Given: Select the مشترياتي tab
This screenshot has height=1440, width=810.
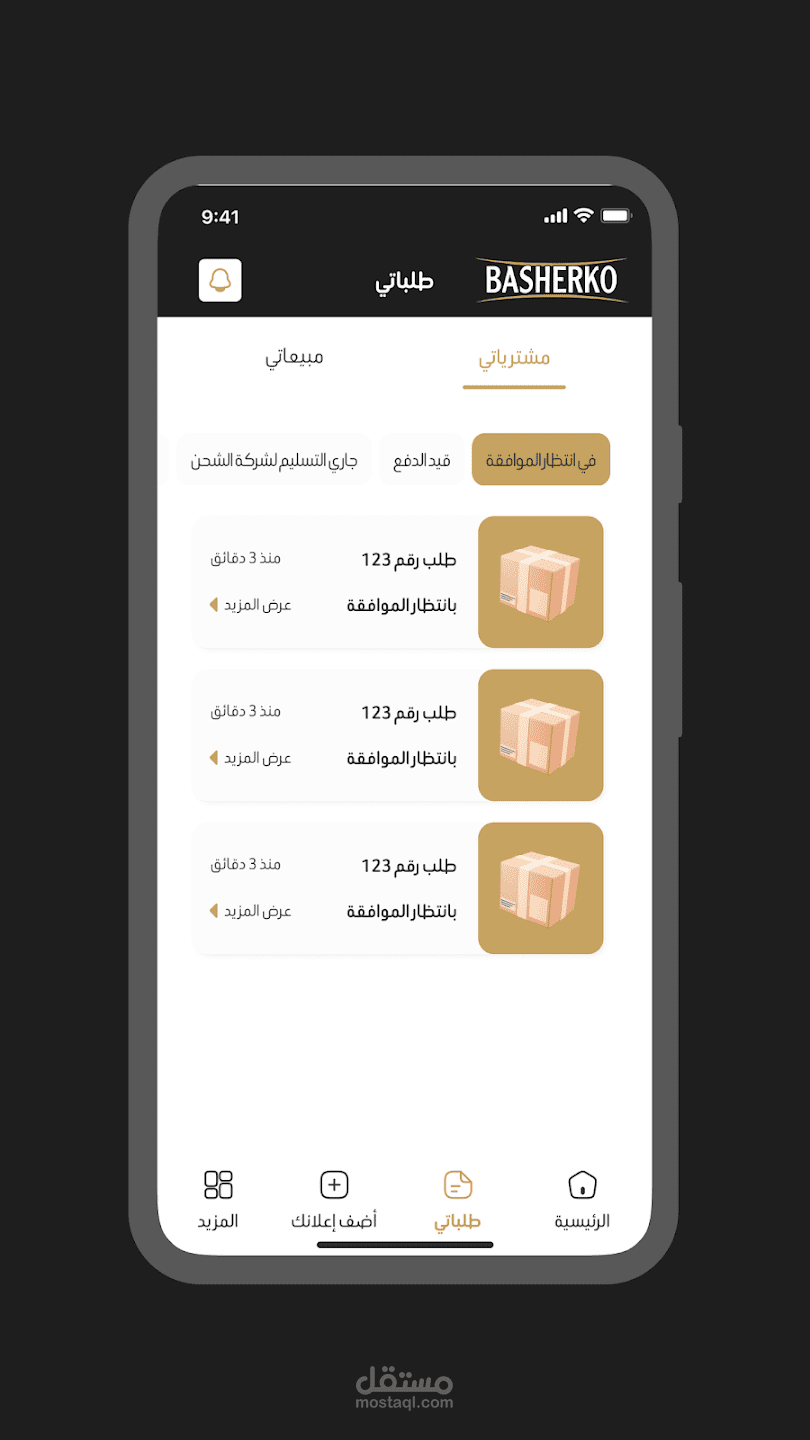Looking at the screenshot, I should coord(514,358).
